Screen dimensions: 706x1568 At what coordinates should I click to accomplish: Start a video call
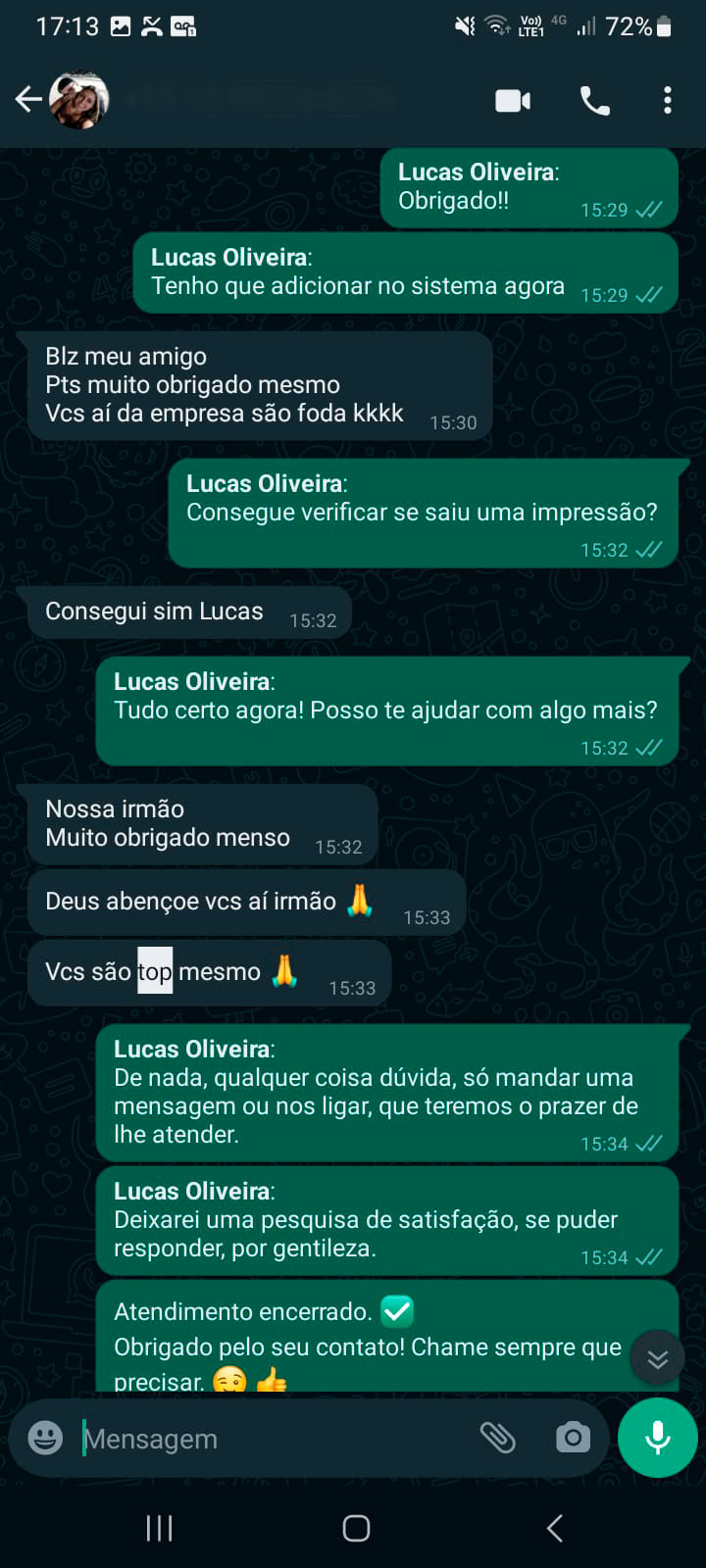(x=512, y=99)
